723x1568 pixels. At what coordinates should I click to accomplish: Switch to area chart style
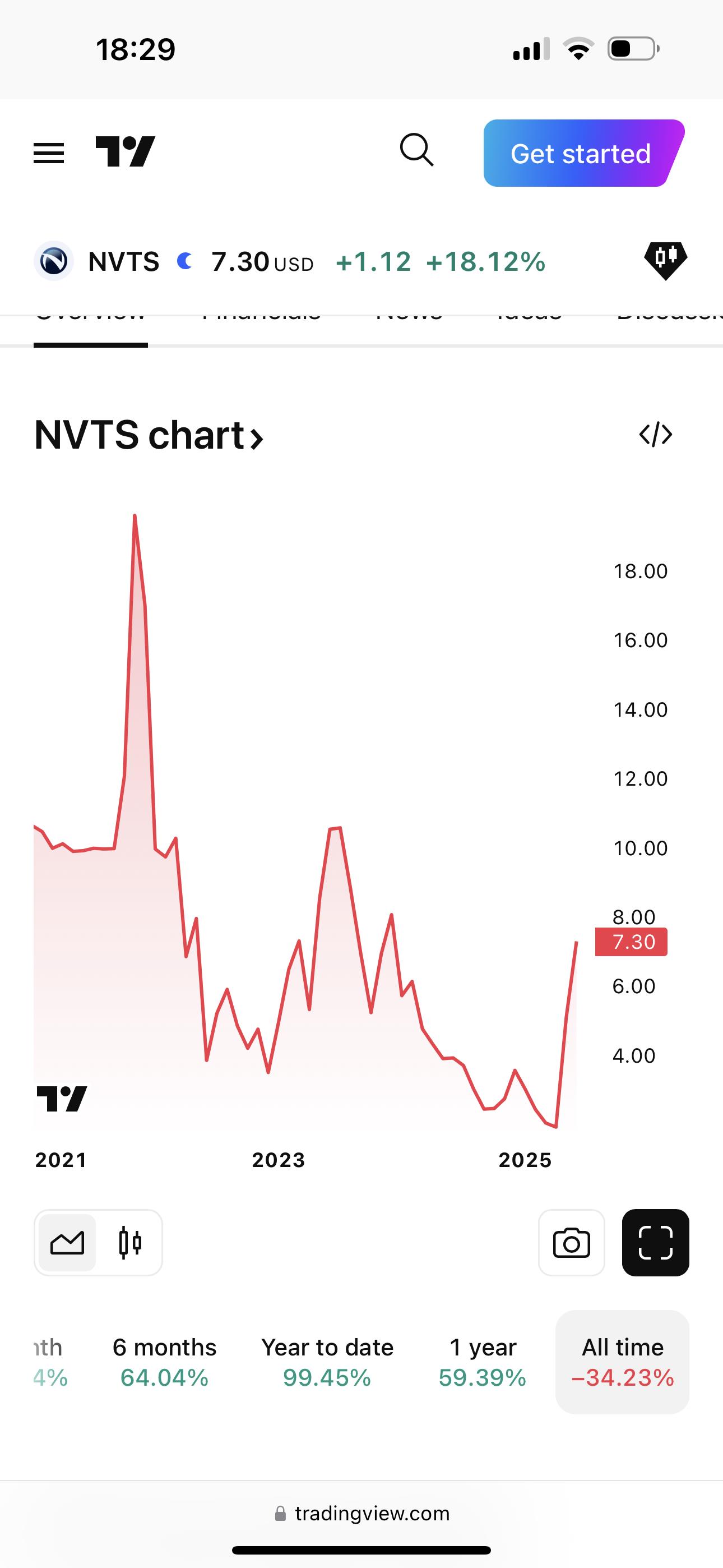tap(67, 1242)
